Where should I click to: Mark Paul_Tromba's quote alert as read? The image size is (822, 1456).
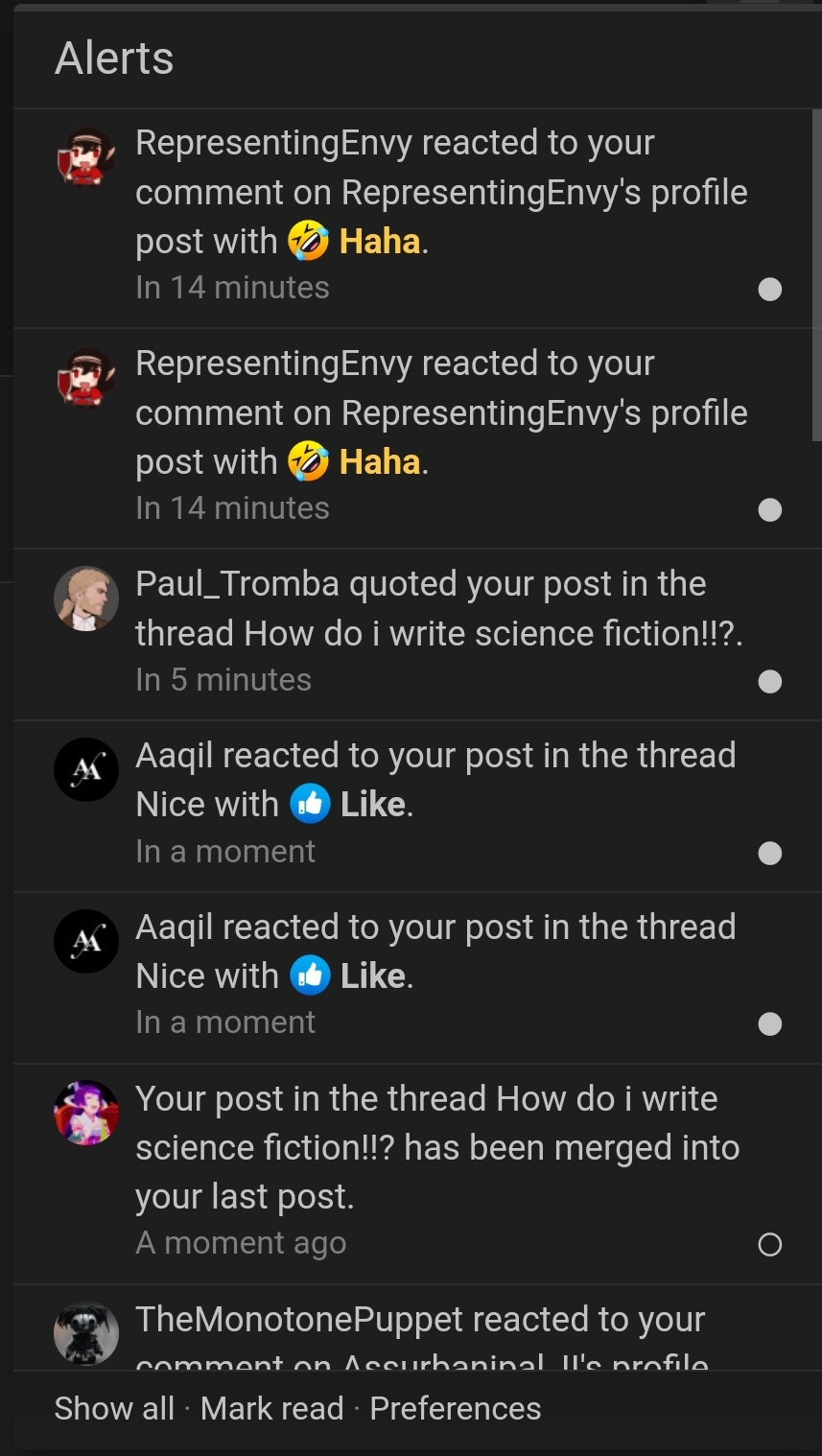769,681
